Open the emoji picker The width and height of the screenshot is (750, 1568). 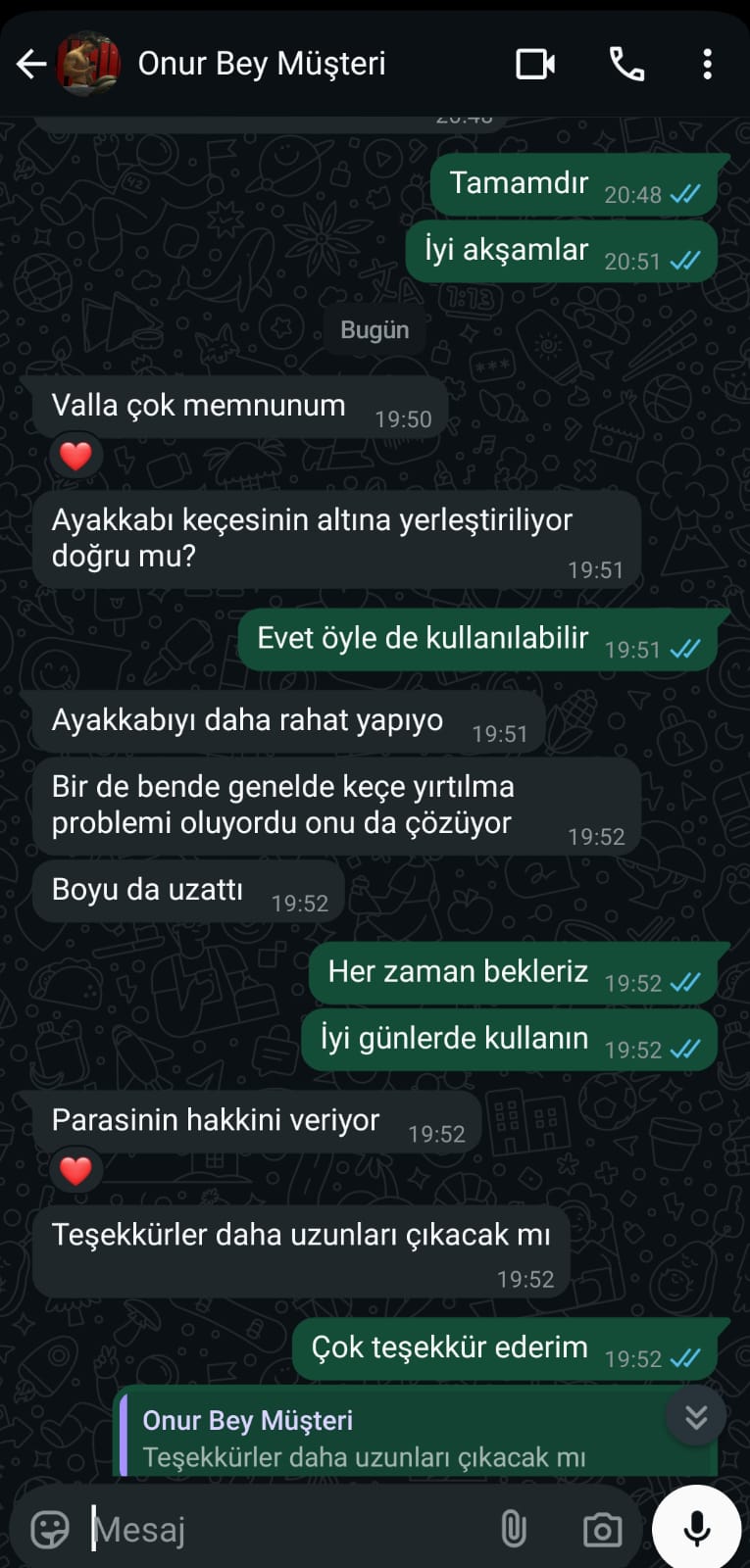[50, 1529]
